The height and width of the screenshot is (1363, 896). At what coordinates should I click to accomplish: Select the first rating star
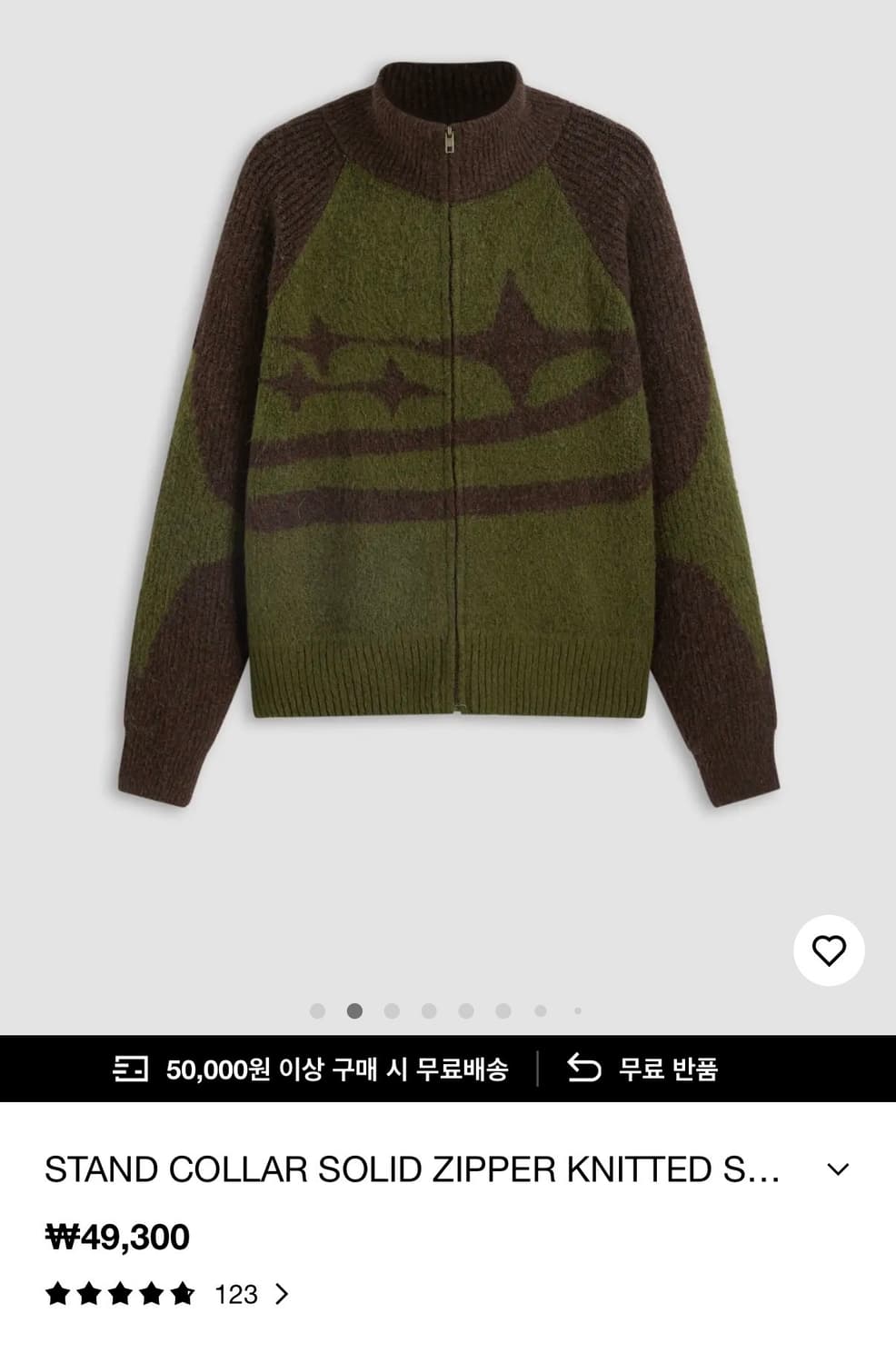(x=56, y=1290)
